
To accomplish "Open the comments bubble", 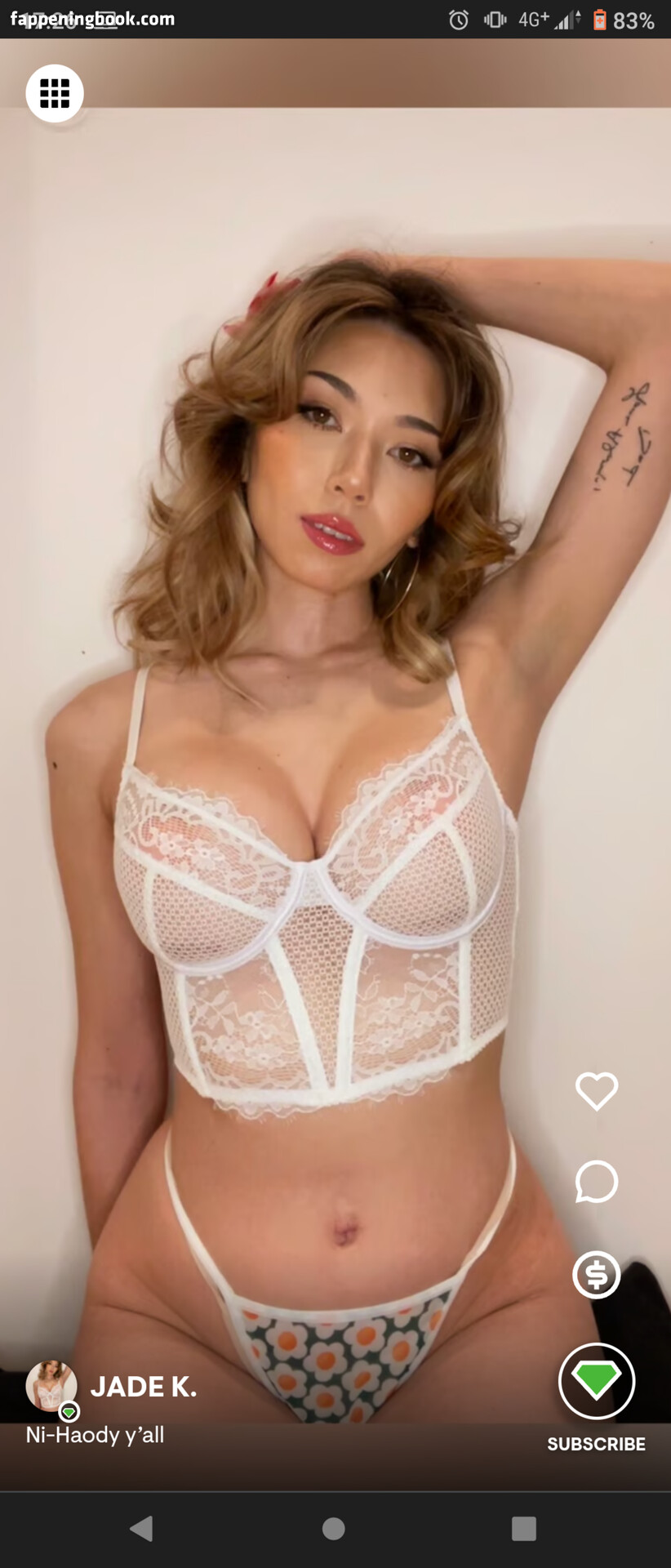I will coord(597,1181).
